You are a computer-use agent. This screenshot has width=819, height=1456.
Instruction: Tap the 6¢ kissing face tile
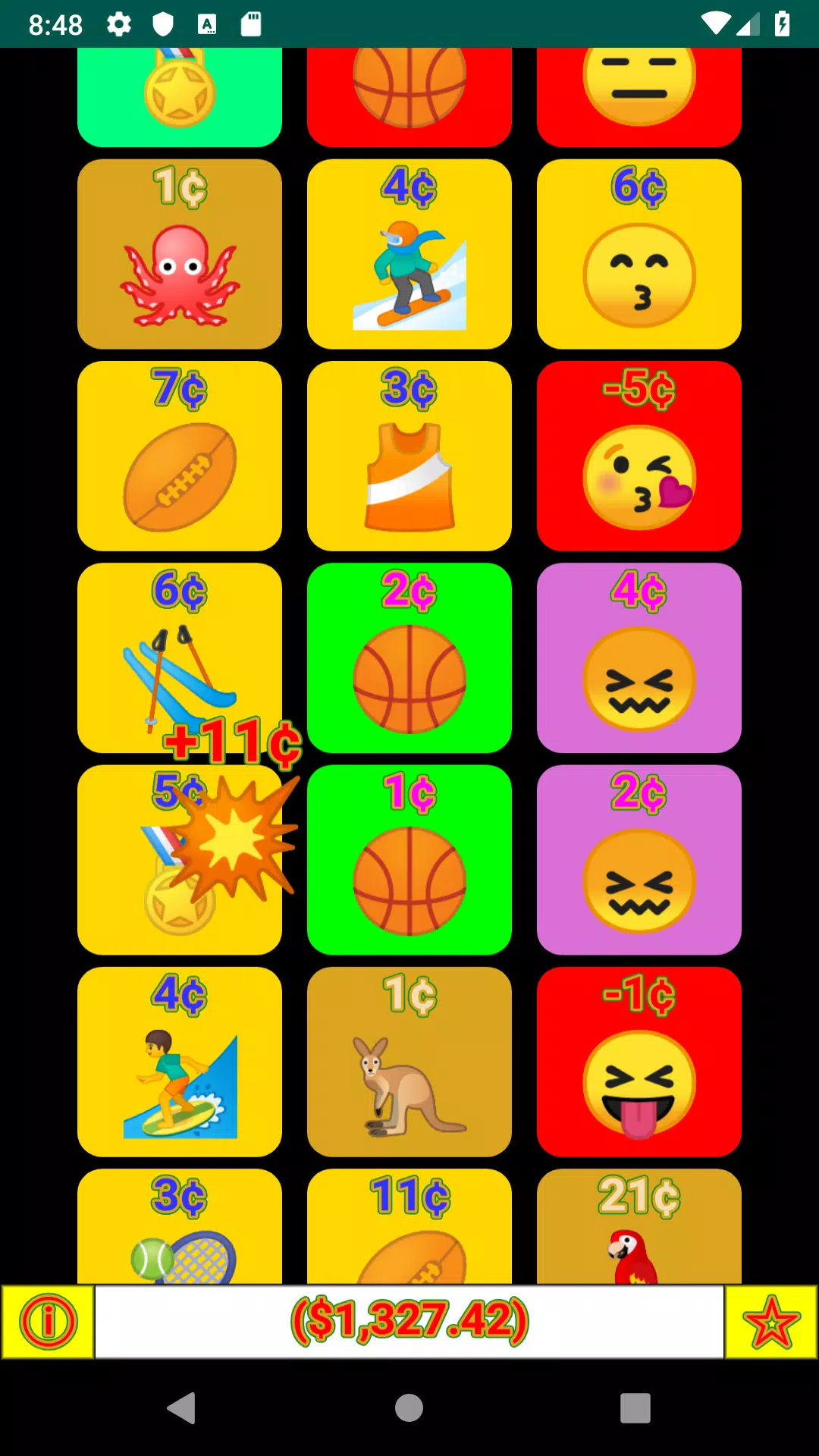(x=639, y=254)
